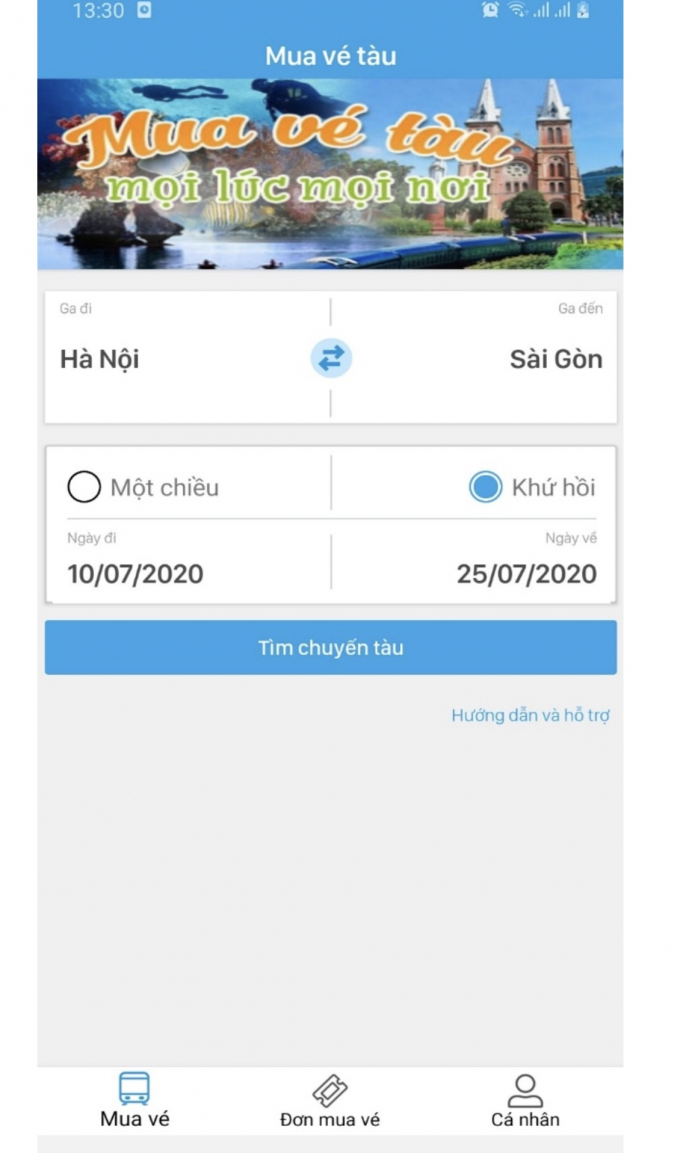
Task: Pick departure date 10/07/2020
Action: click(x=135, y=573)
